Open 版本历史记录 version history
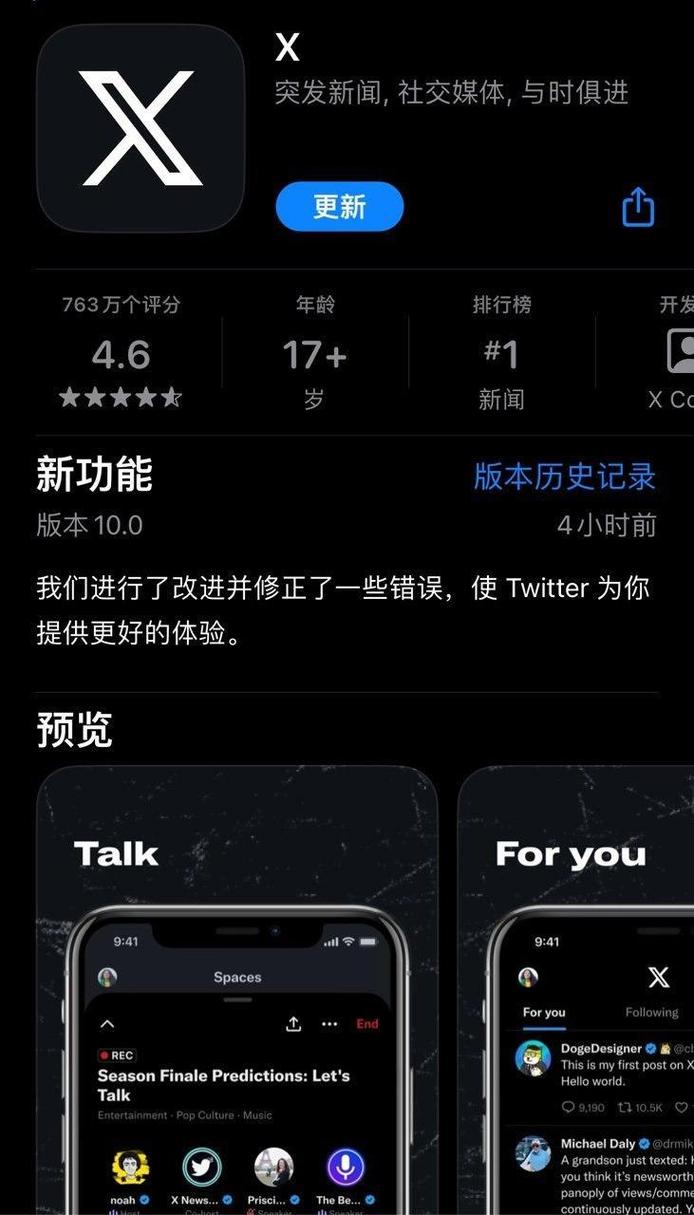 564,476
